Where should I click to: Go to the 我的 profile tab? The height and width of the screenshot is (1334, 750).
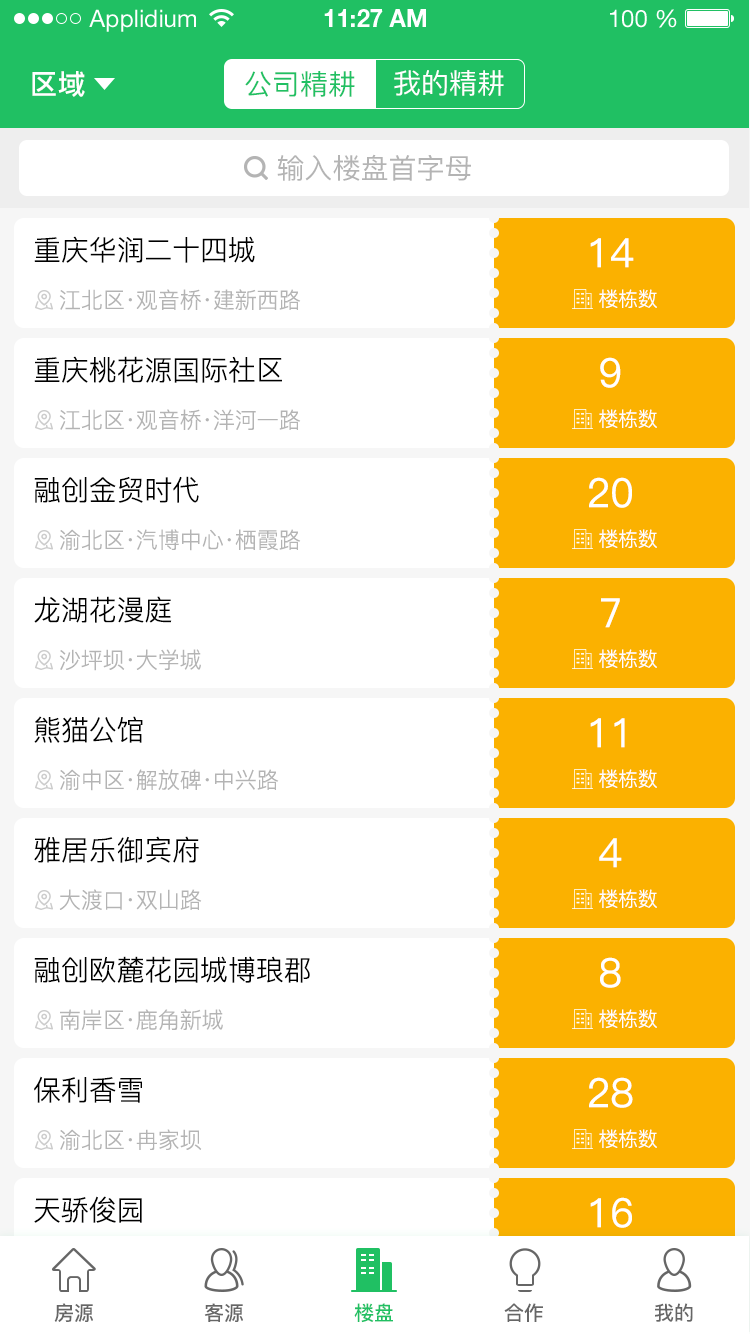tap(674, 1286)
